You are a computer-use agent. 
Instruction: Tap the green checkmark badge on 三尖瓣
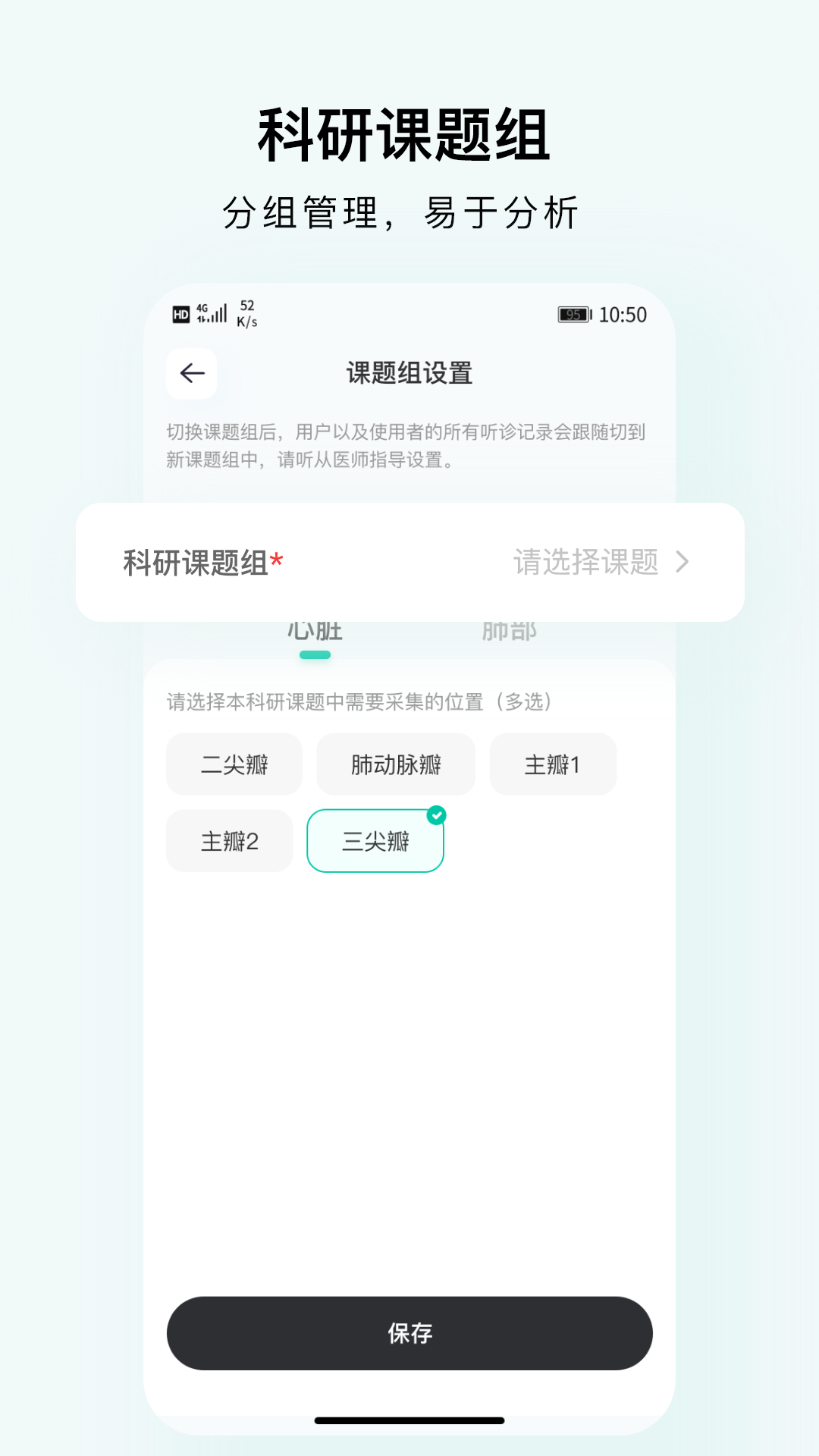(x=438, y=814)
